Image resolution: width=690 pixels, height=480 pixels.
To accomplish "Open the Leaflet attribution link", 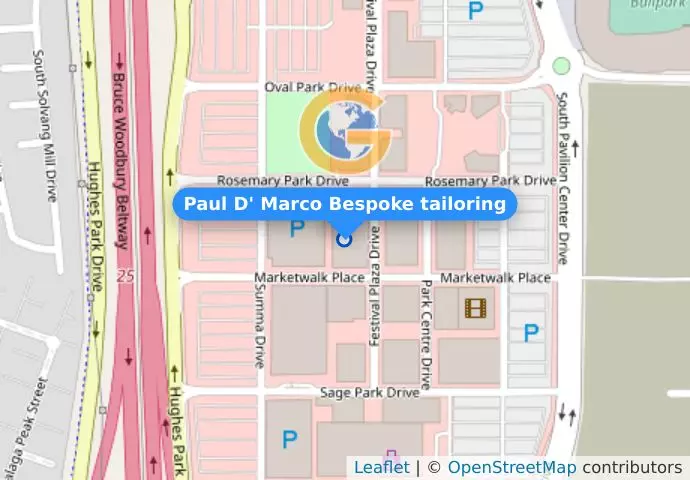I will [x=381, y=467].
